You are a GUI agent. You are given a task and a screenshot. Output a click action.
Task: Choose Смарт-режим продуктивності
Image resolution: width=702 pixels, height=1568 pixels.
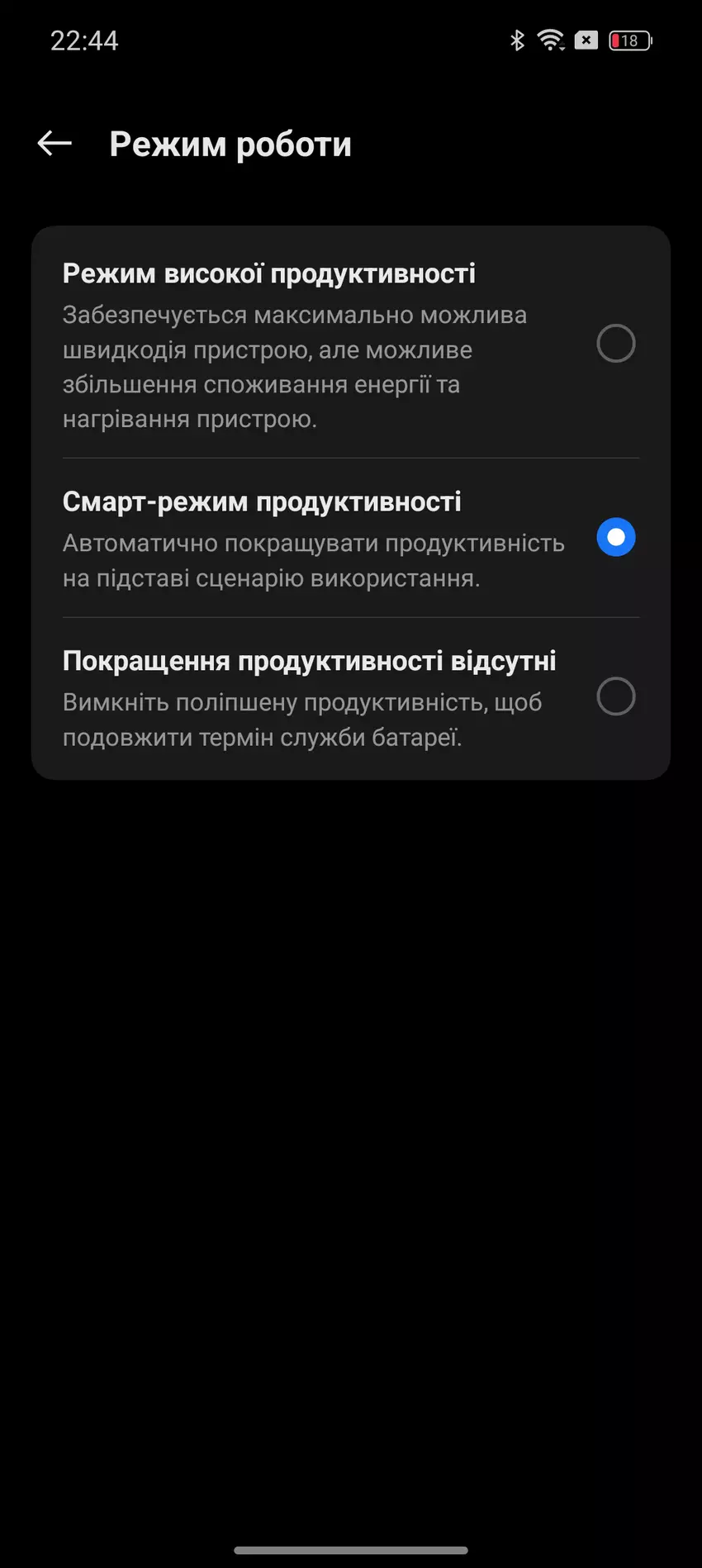615,538
